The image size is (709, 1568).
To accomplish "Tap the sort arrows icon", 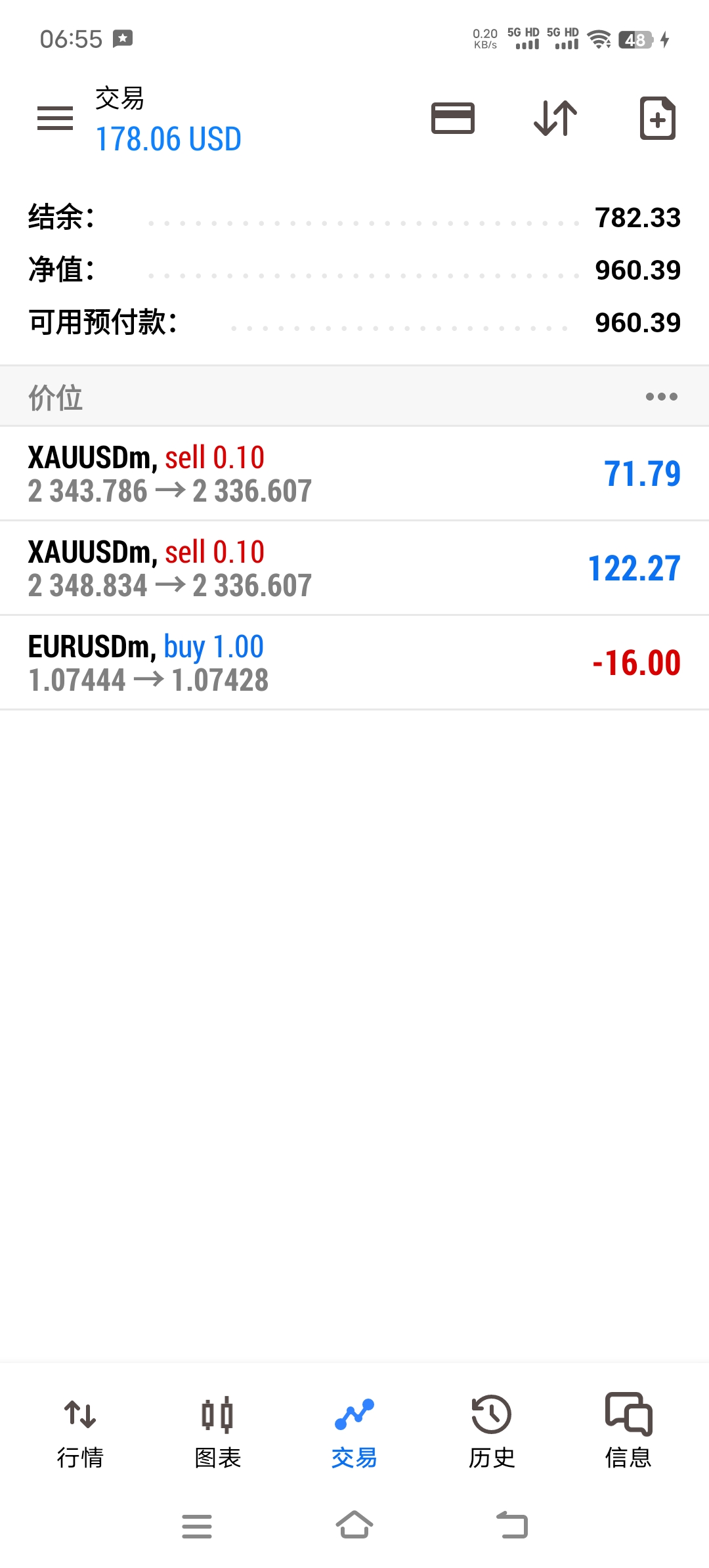I will 555,118.
